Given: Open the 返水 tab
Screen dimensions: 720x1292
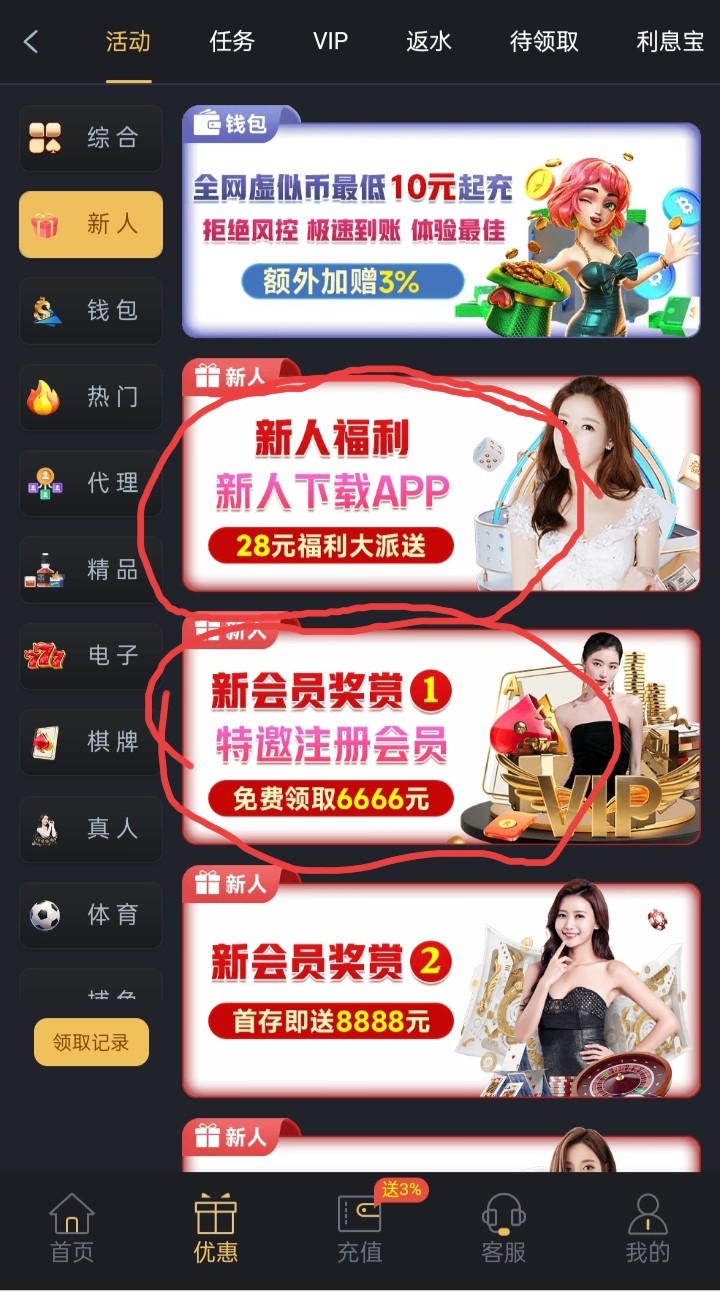Looking at the screenshot, I should (429, 42).
